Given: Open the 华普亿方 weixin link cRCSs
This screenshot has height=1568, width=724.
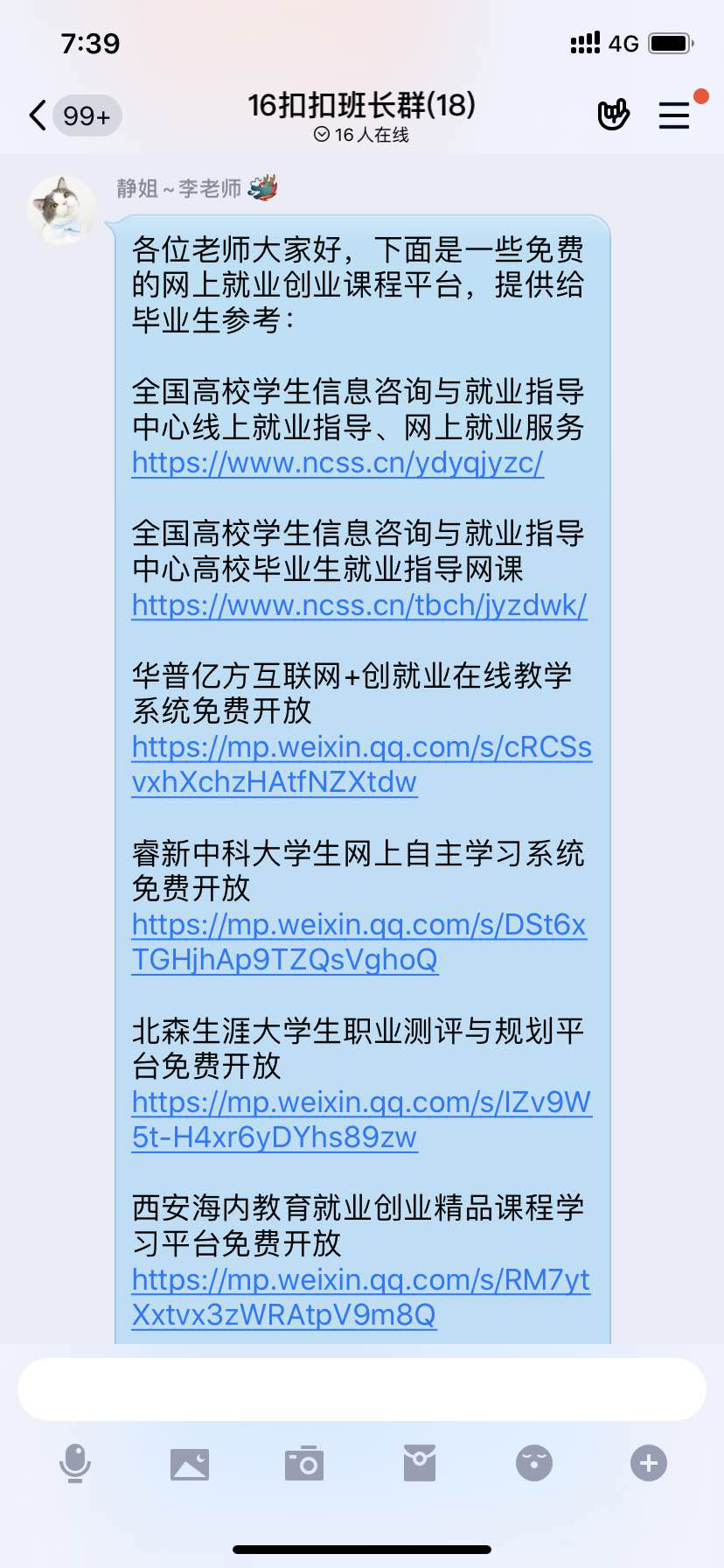Looking at the screenshot, I should point(362,764).
